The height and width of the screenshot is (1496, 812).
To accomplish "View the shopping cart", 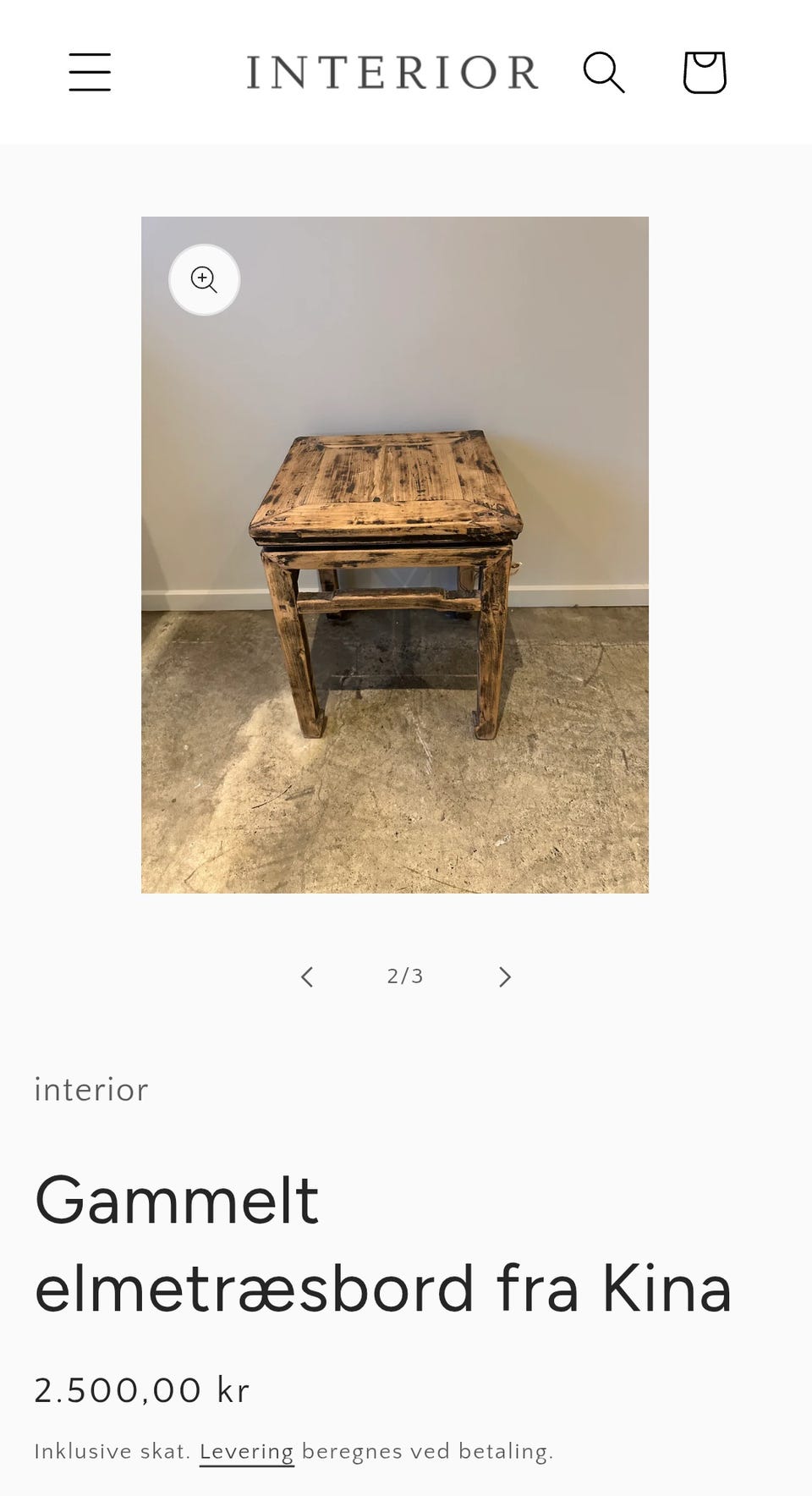I will click(x=705, y=72).
